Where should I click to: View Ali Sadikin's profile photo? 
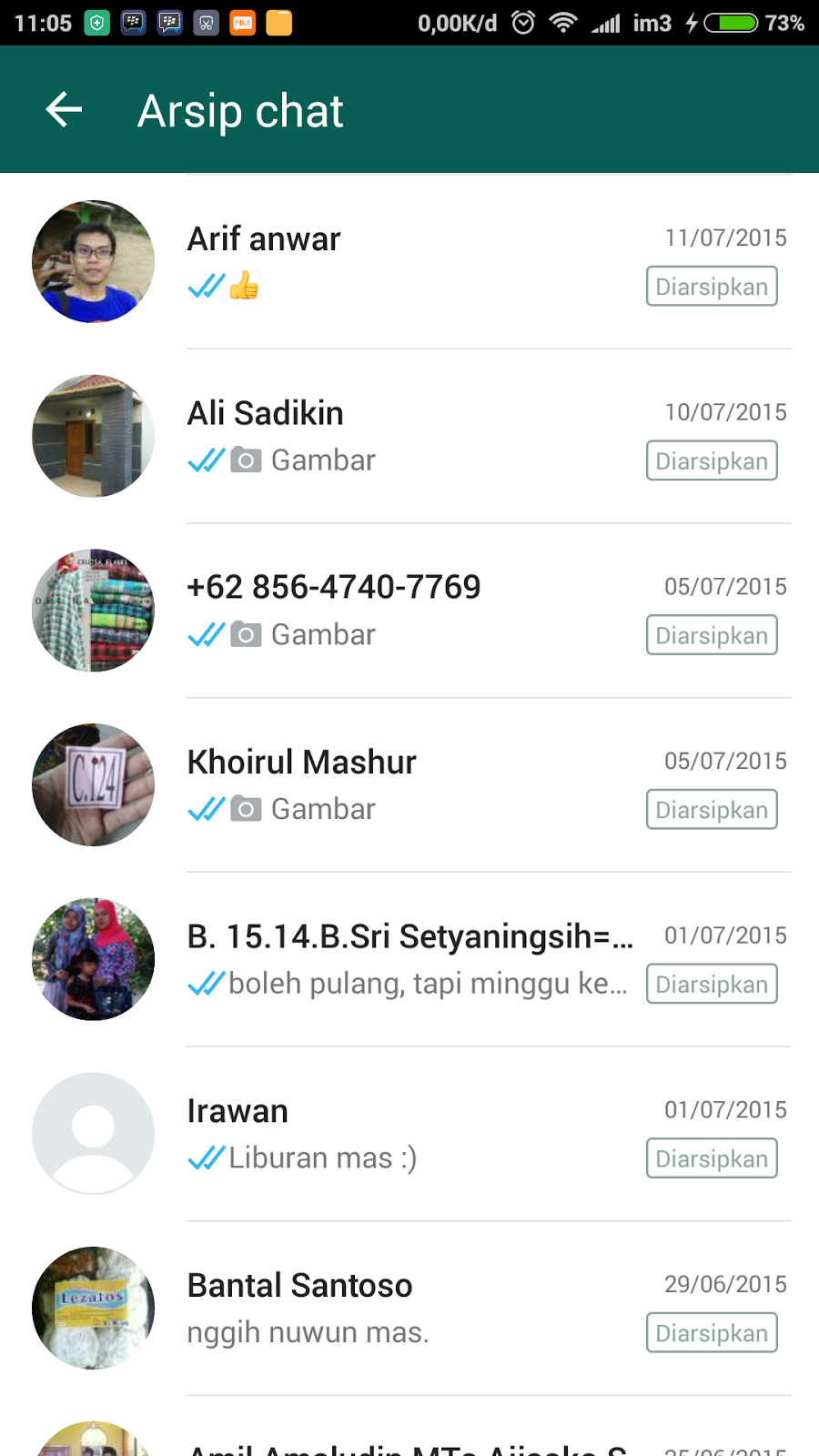(93, 436)
